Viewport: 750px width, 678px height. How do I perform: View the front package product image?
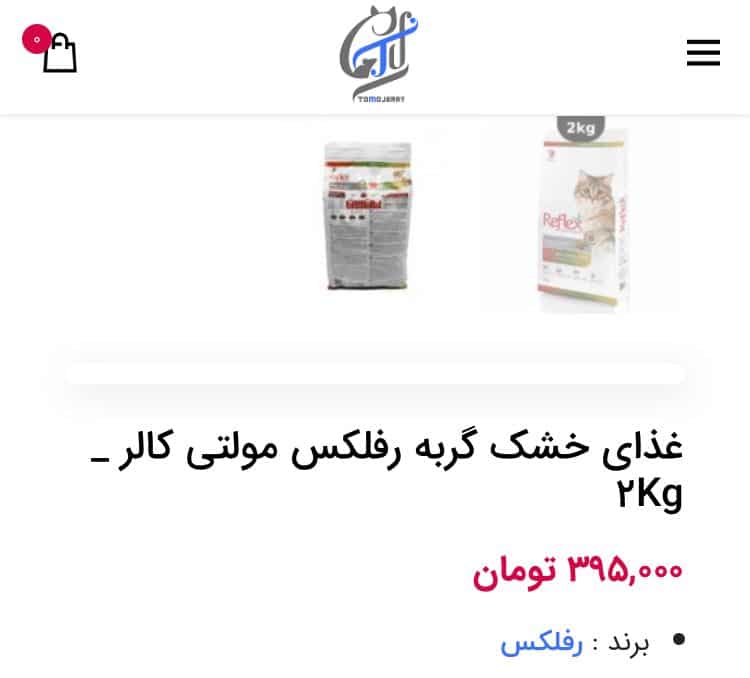tap(580, 215)
